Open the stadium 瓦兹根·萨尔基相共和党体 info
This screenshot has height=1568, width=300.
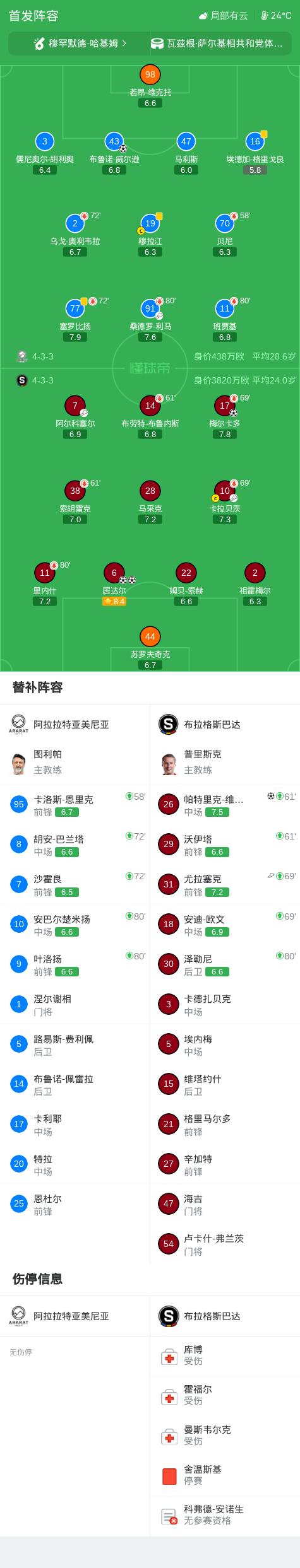coord(221,44)
